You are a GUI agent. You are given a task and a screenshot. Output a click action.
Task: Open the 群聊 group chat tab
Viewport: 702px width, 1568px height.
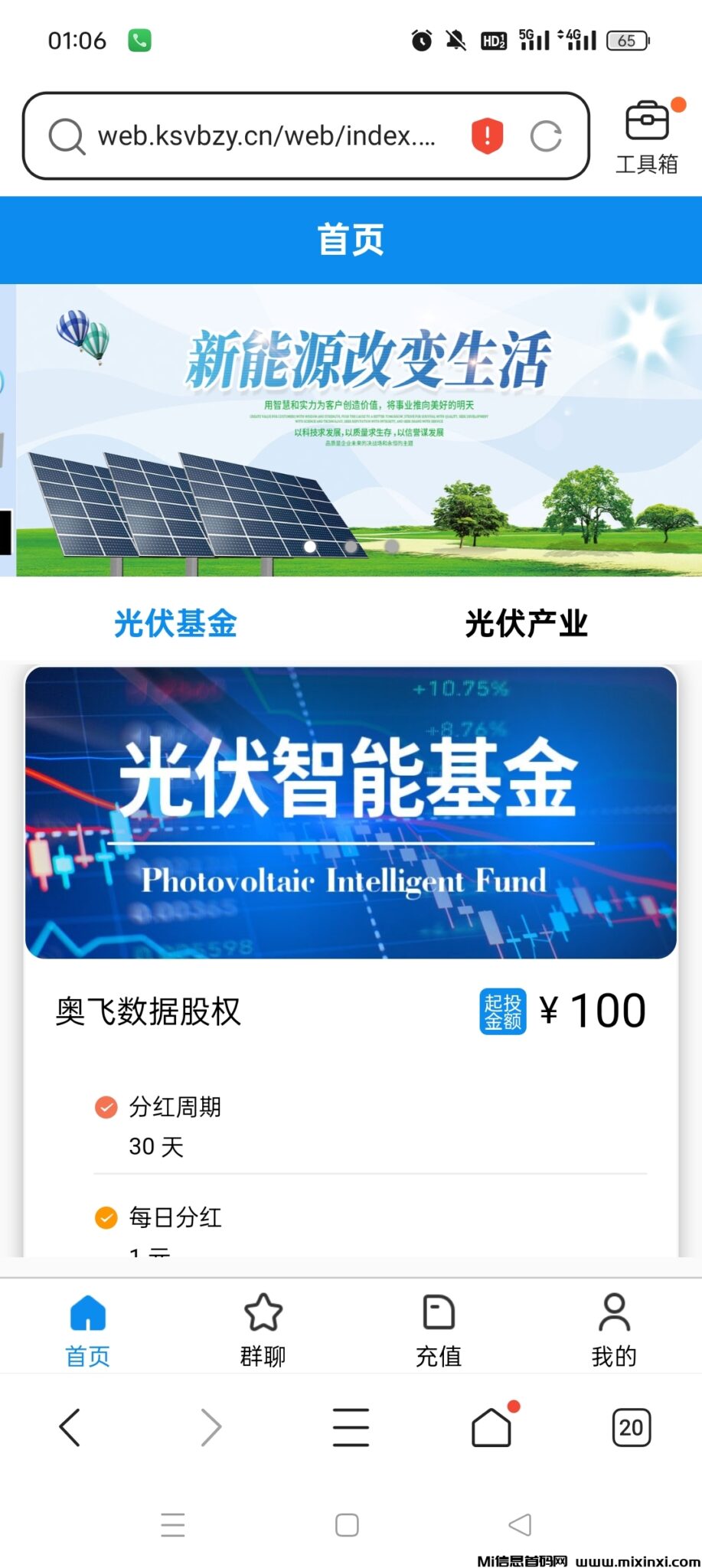(263, 1331)
